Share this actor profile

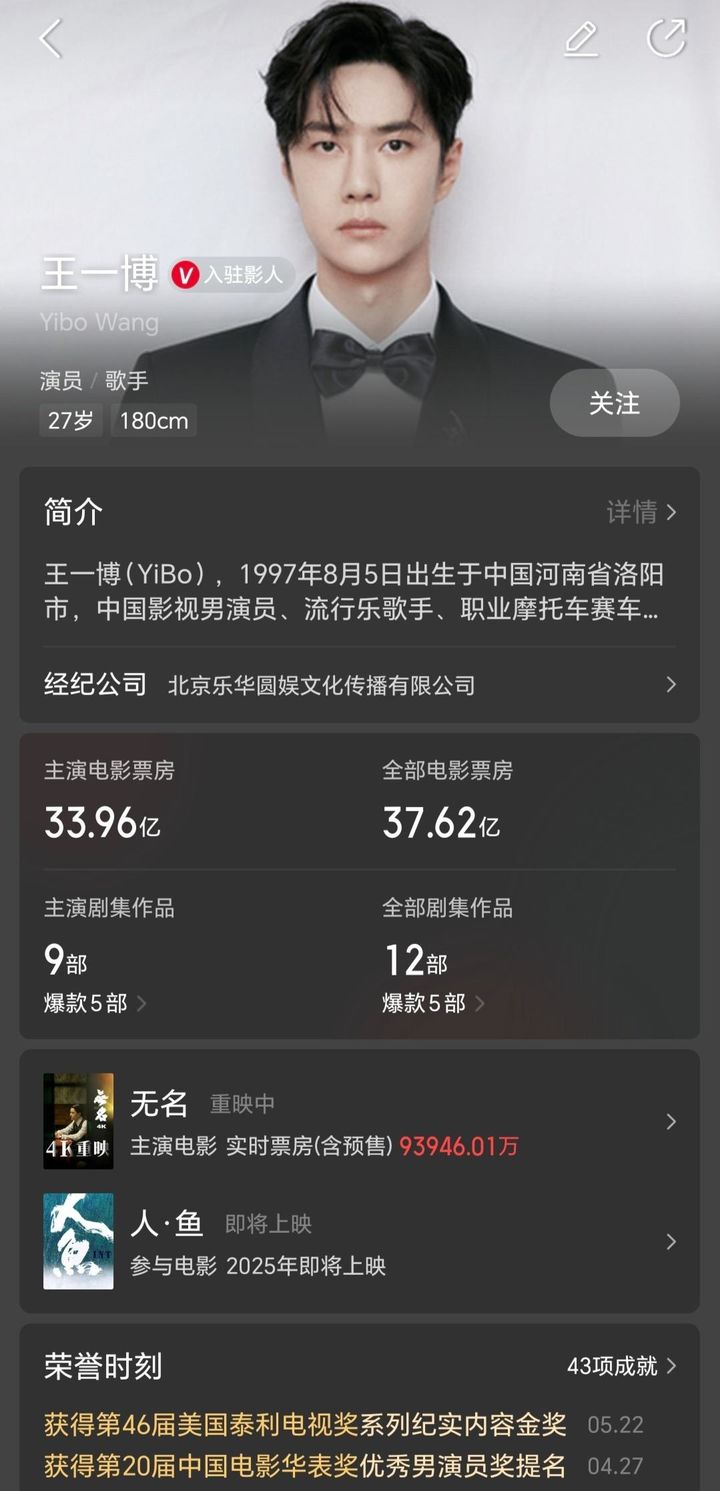(666, 39)
